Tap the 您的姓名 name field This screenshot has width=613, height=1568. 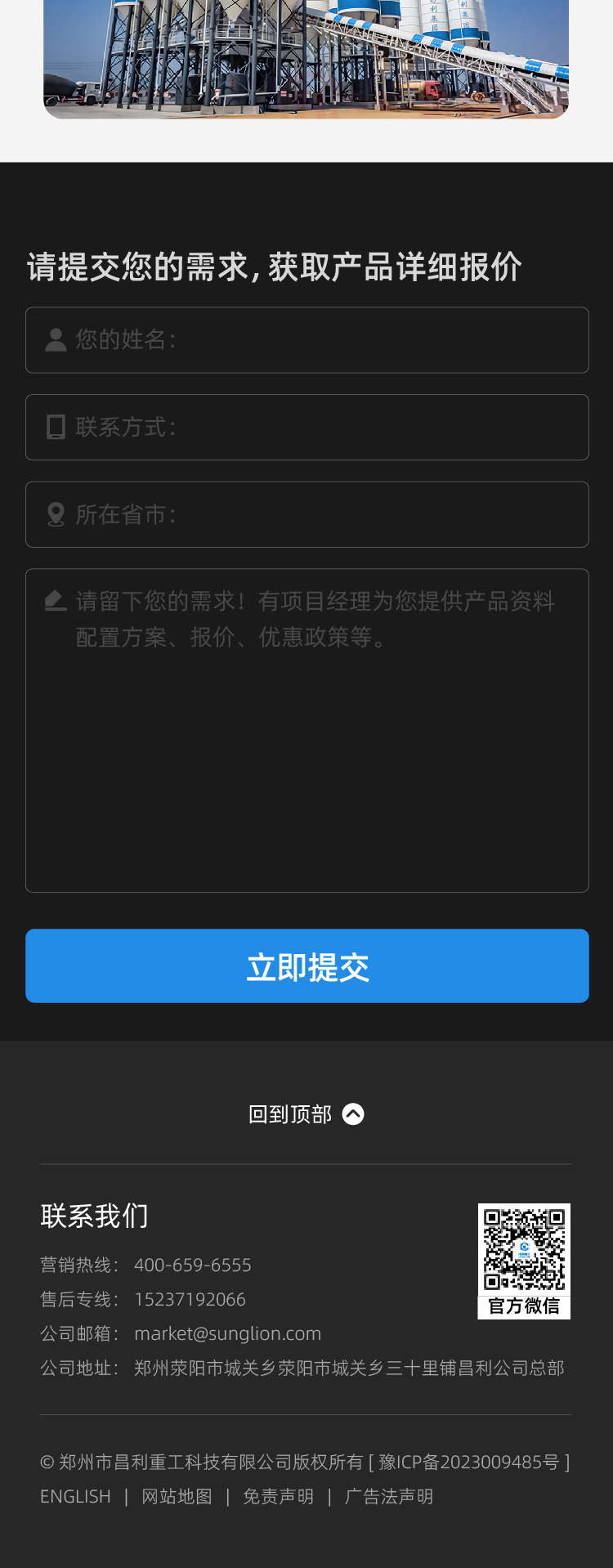[x=306, y=340]
